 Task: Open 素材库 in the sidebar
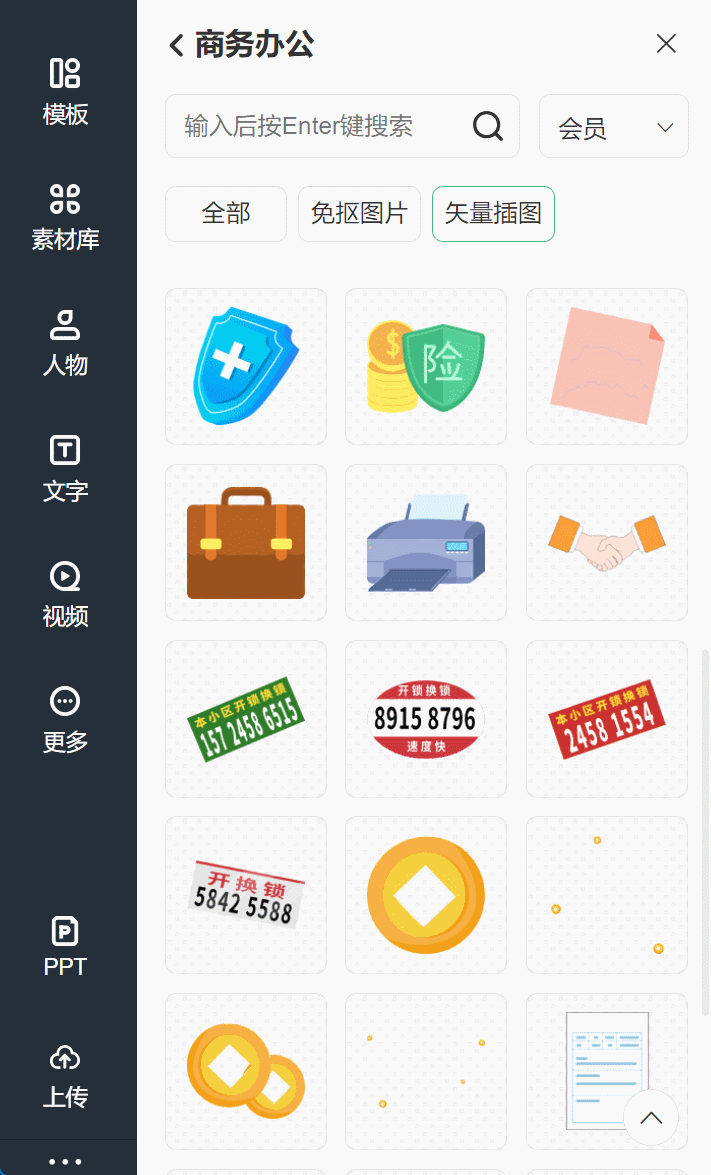(66, 217)
